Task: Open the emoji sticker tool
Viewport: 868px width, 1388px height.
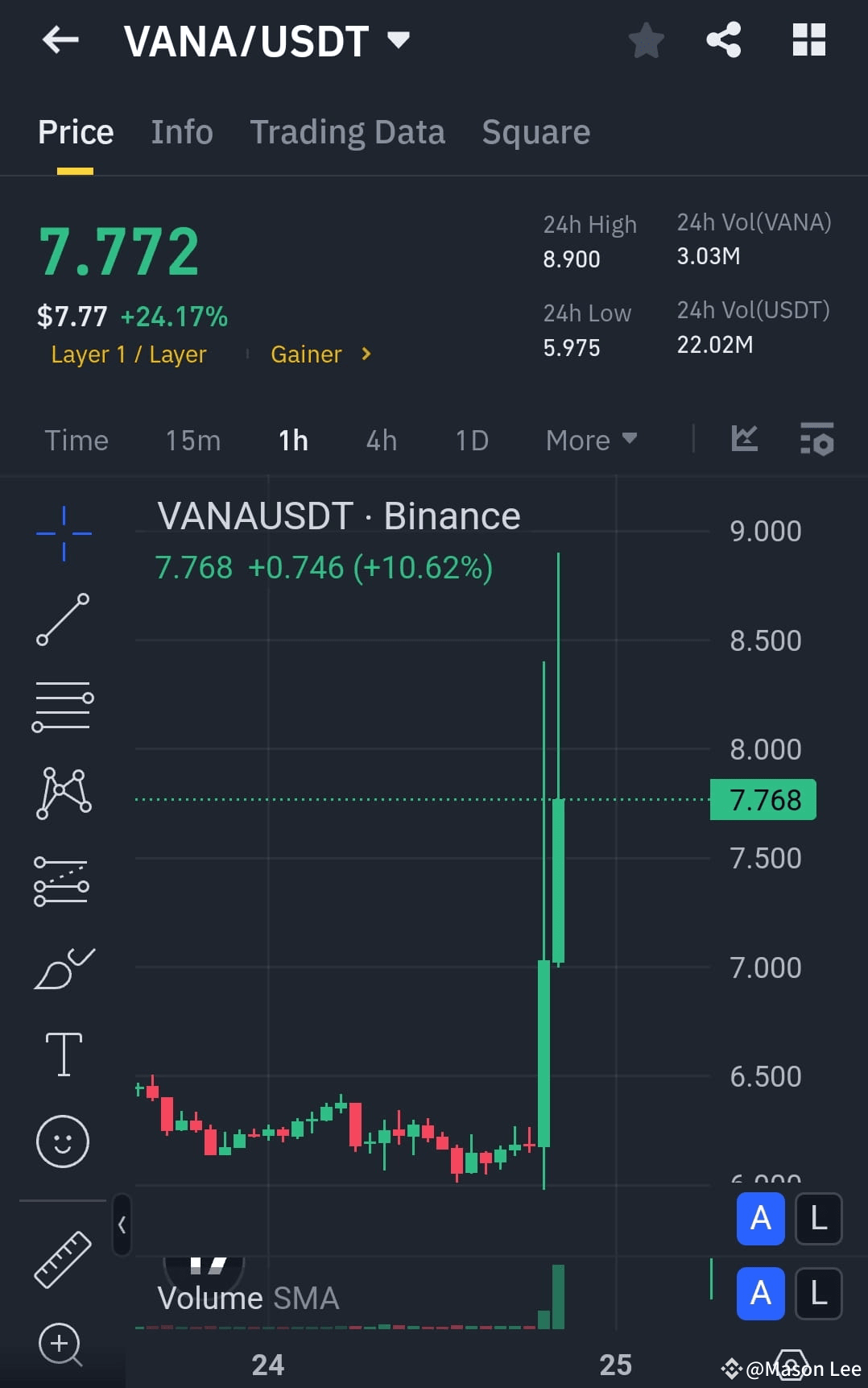Action: [x=63, y=1140]
